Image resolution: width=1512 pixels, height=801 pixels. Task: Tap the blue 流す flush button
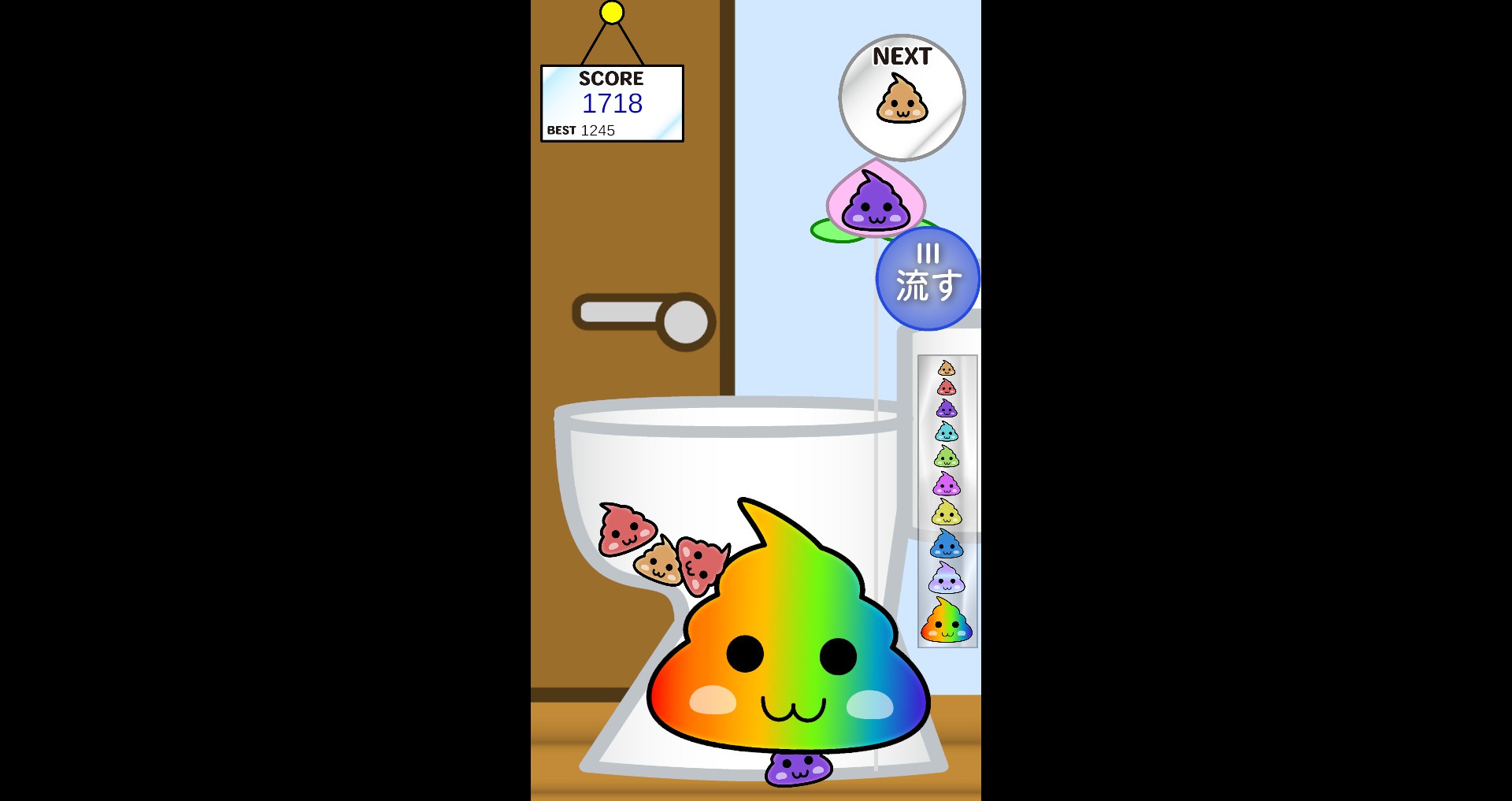(928, 278)
